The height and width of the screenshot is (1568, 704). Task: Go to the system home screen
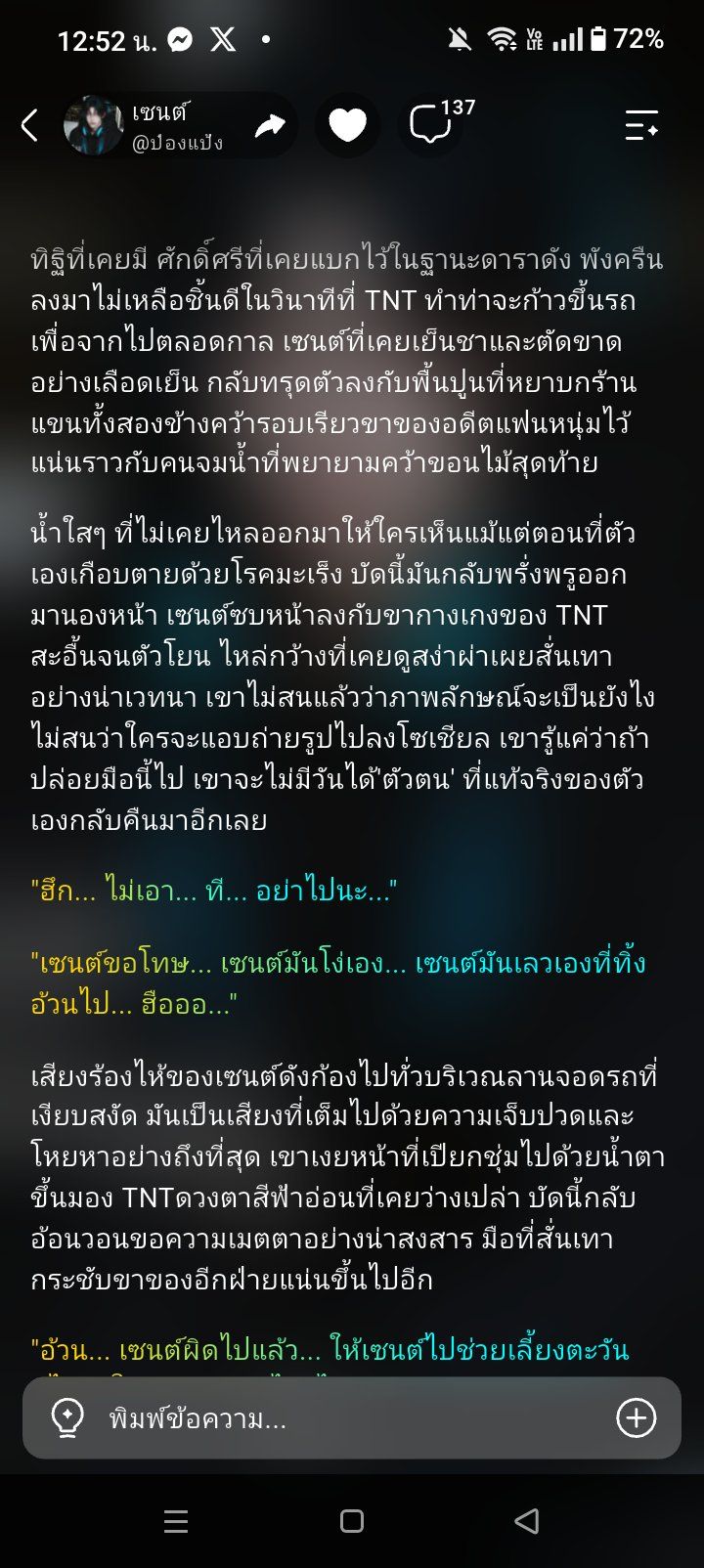pyautogui.click(x=352, y=1521)
